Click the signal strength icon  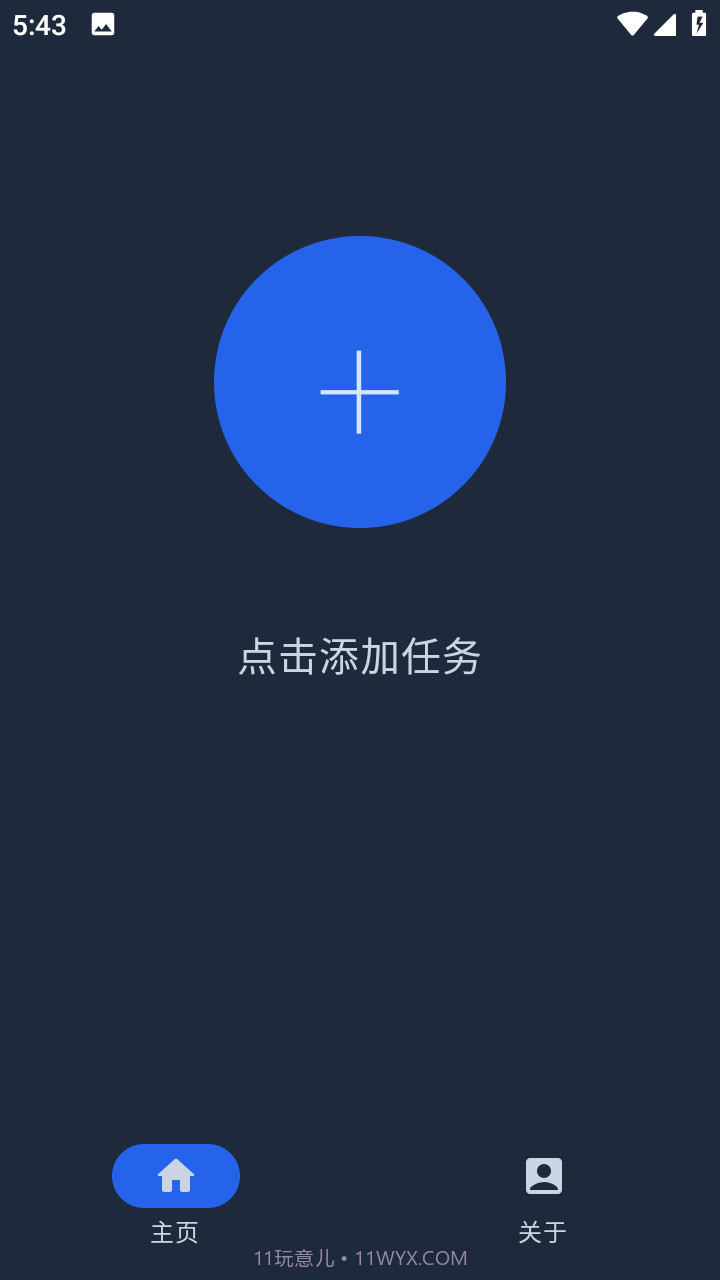(668, 25)
